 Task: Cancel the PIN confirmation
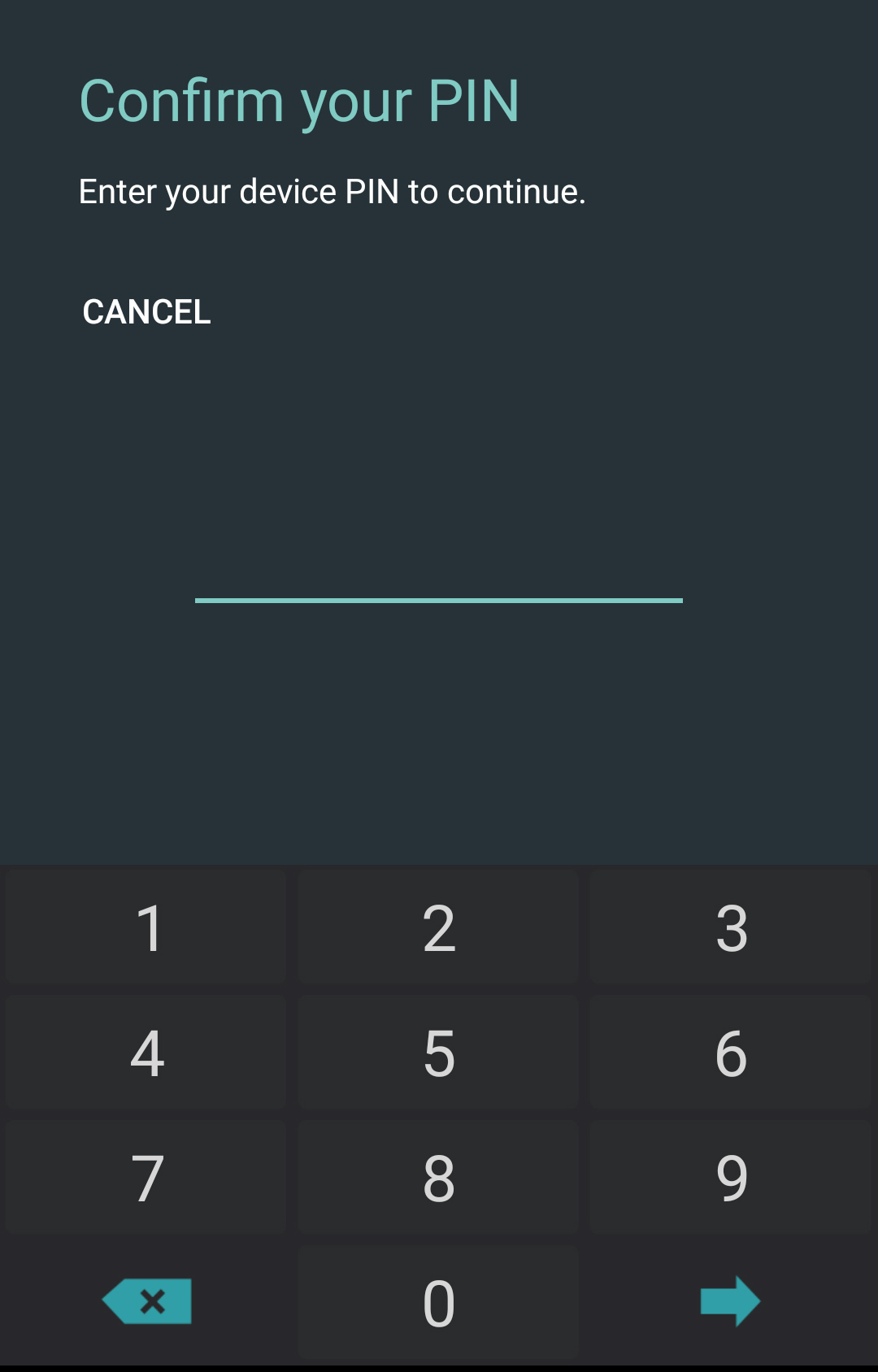(x=146, y=311)
